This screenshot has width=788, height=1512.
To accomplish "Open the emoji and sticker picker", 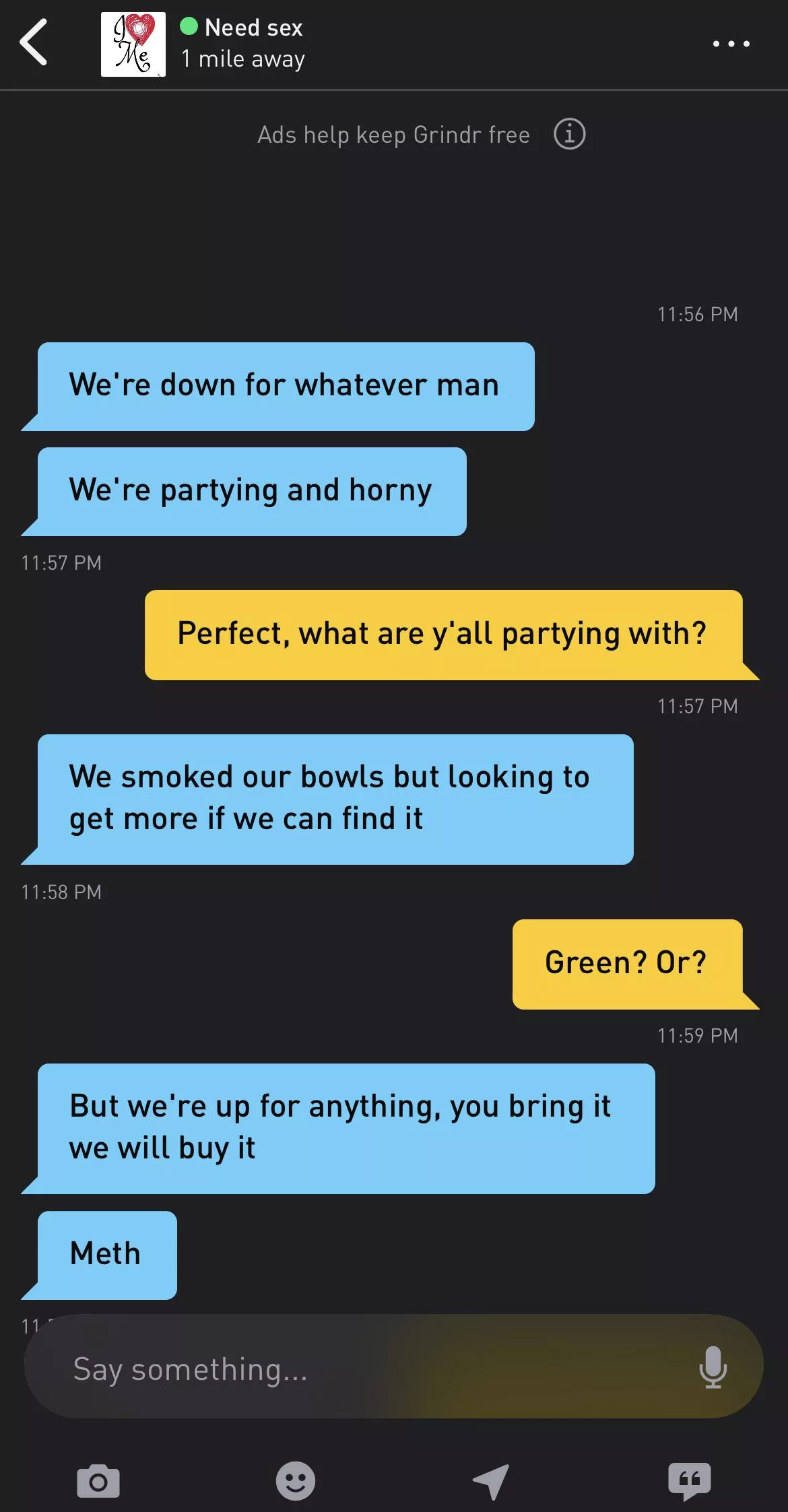I will pos(295,1481).
